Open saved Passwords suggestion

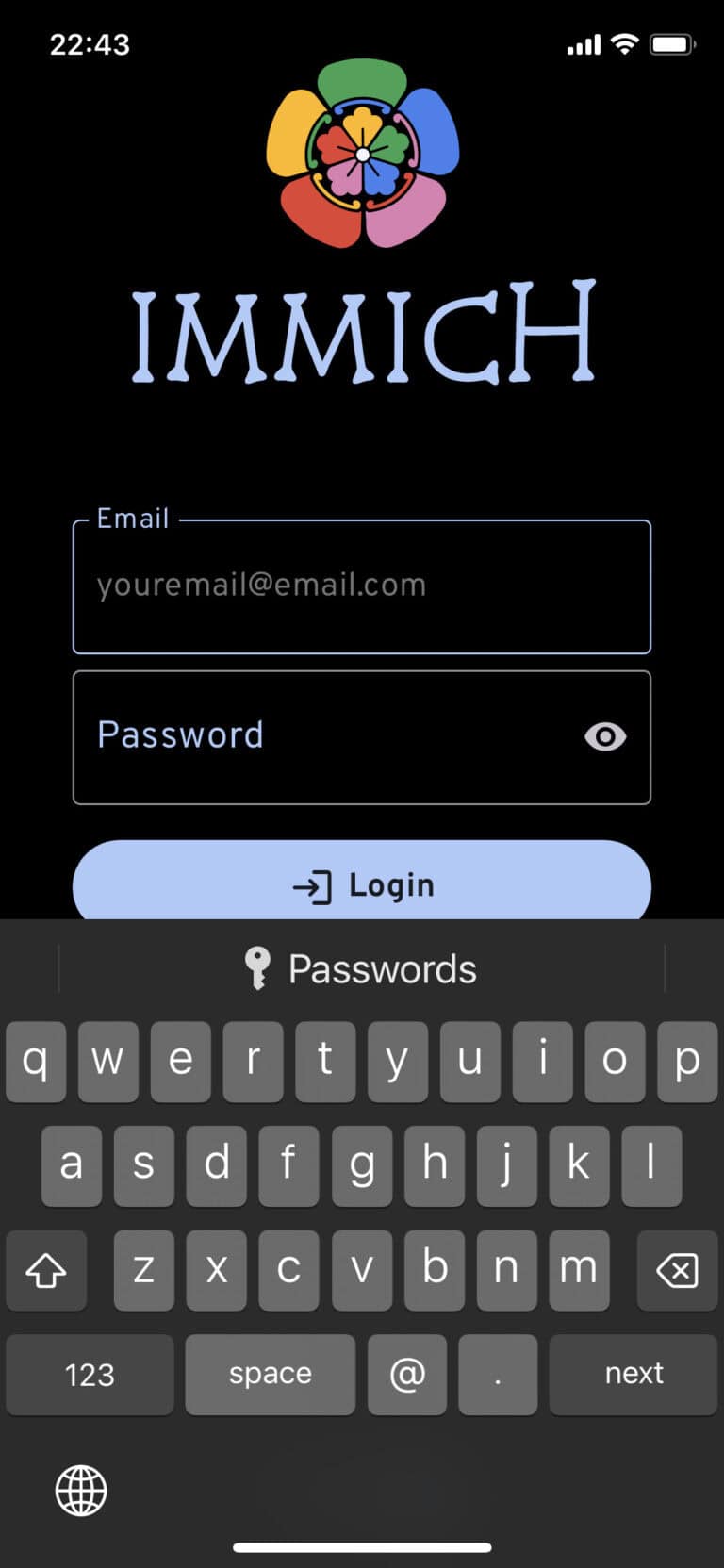coord(361,969)
